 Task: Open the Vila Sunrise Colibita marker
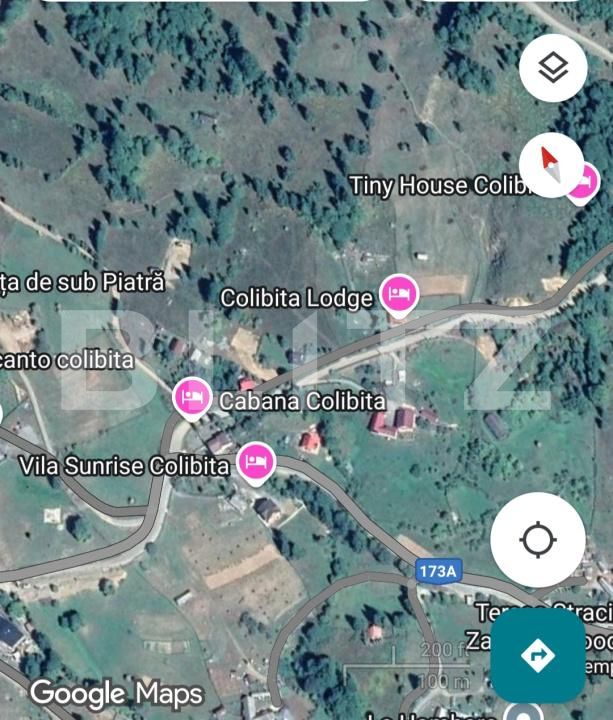(256, 462)
